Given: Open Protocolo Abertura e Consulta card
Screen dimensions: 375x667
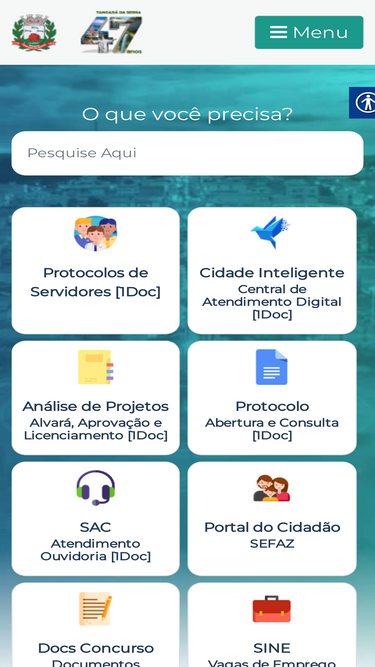Looking at the screenshot, I should click(x=272, y=398).
